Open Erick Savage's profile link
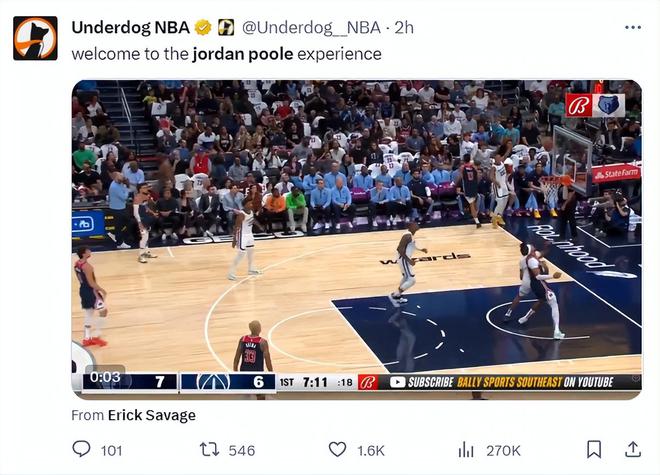Screen dimensions: 660x475 (152, 415)
